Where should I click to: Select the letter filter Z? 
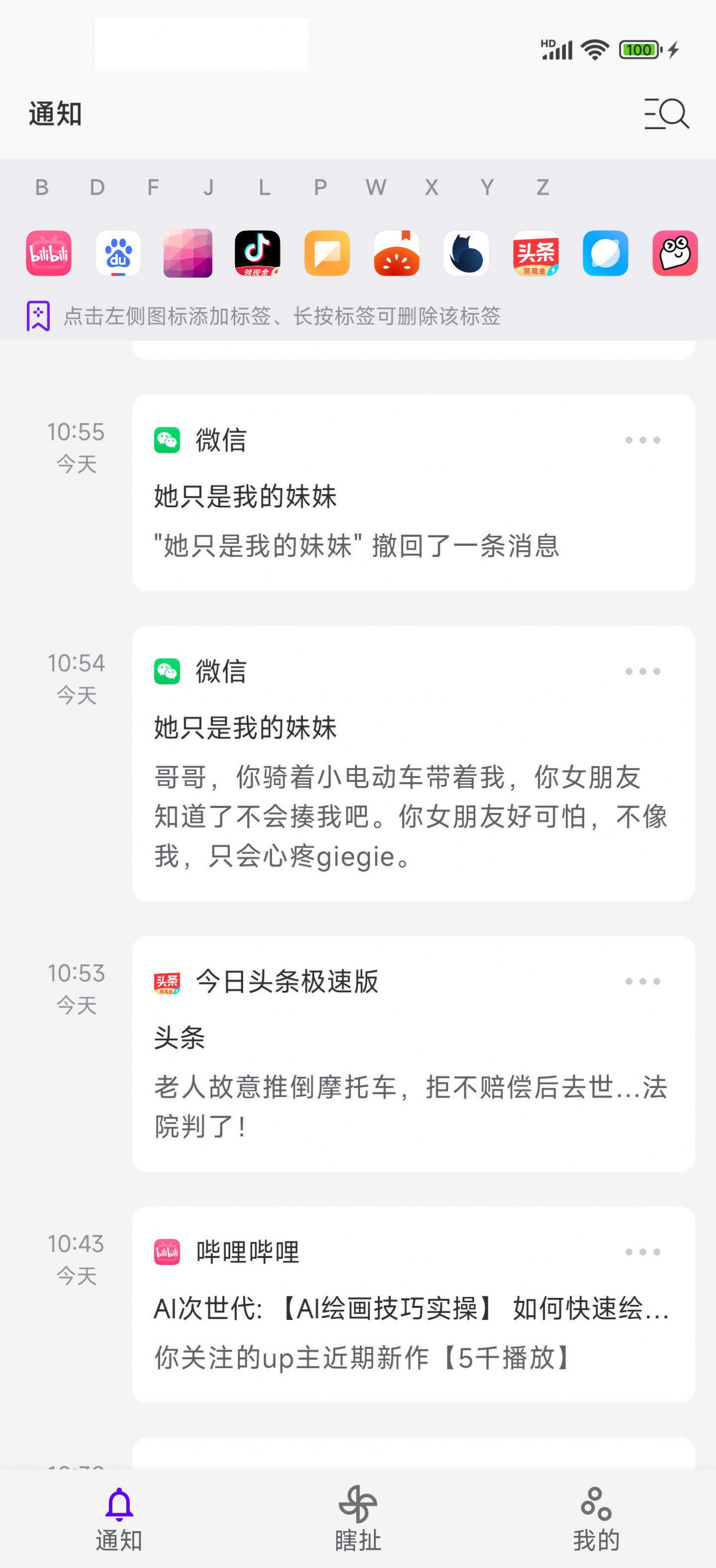[542, 187]
